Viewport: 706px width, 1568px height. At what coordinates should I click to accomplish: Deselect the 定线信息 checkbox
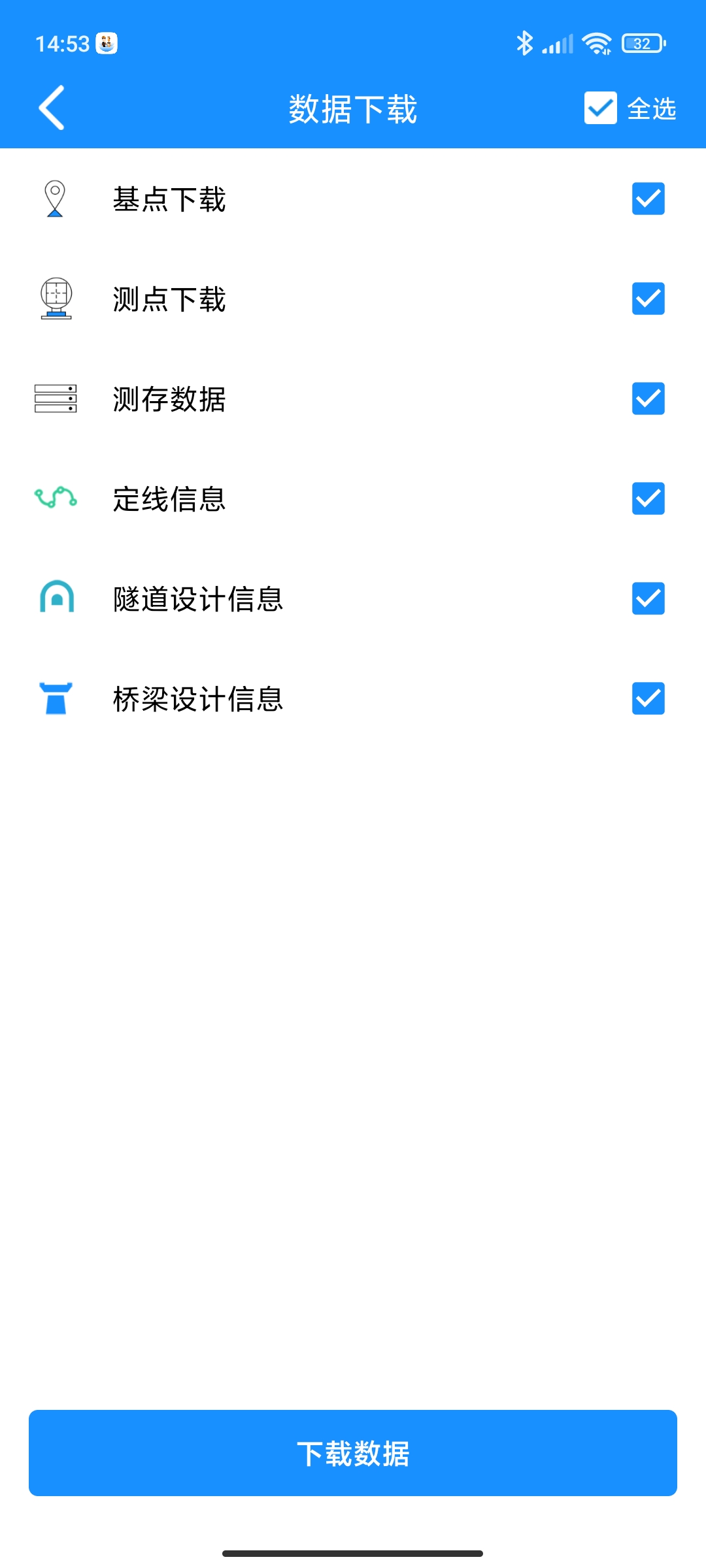coord(648,498)
